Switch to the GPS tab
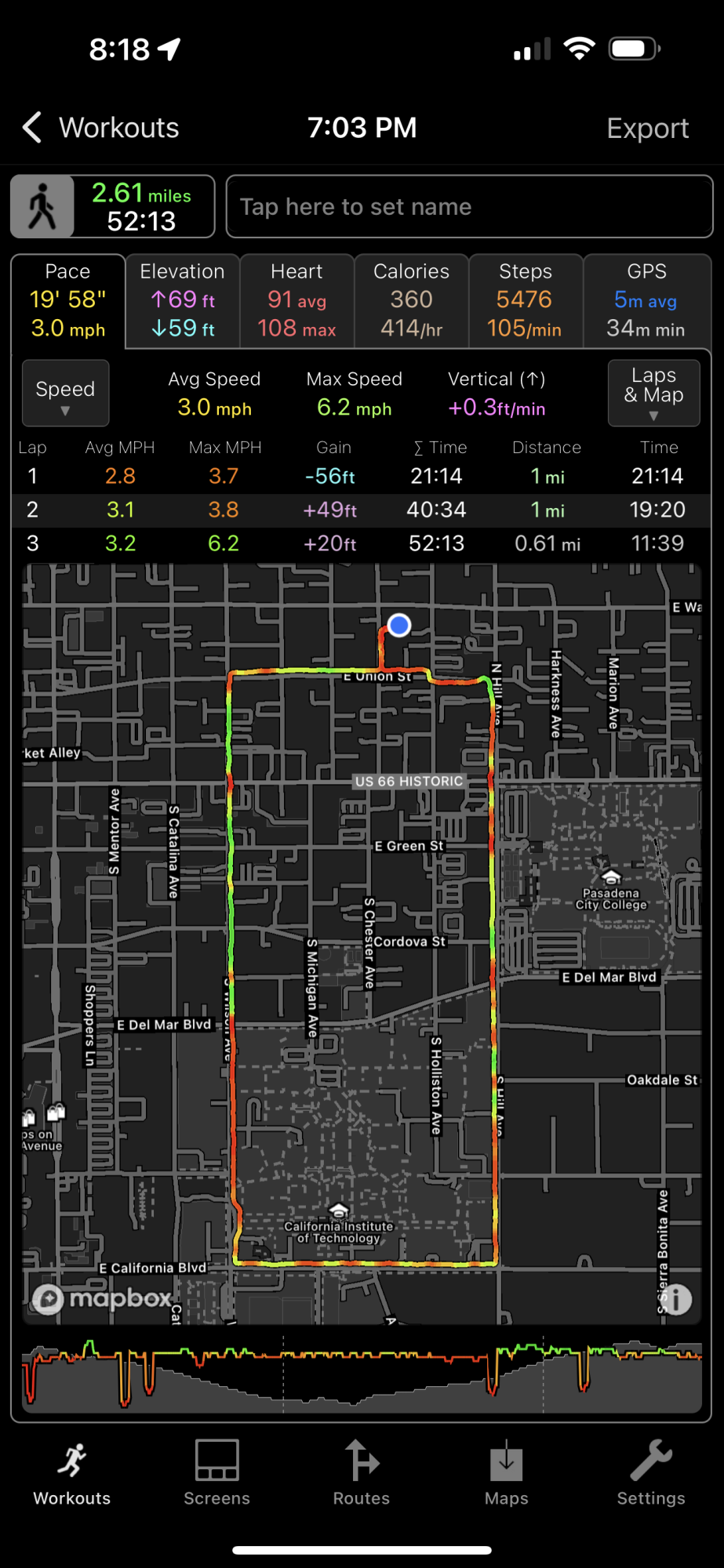 tap(646, 301)
